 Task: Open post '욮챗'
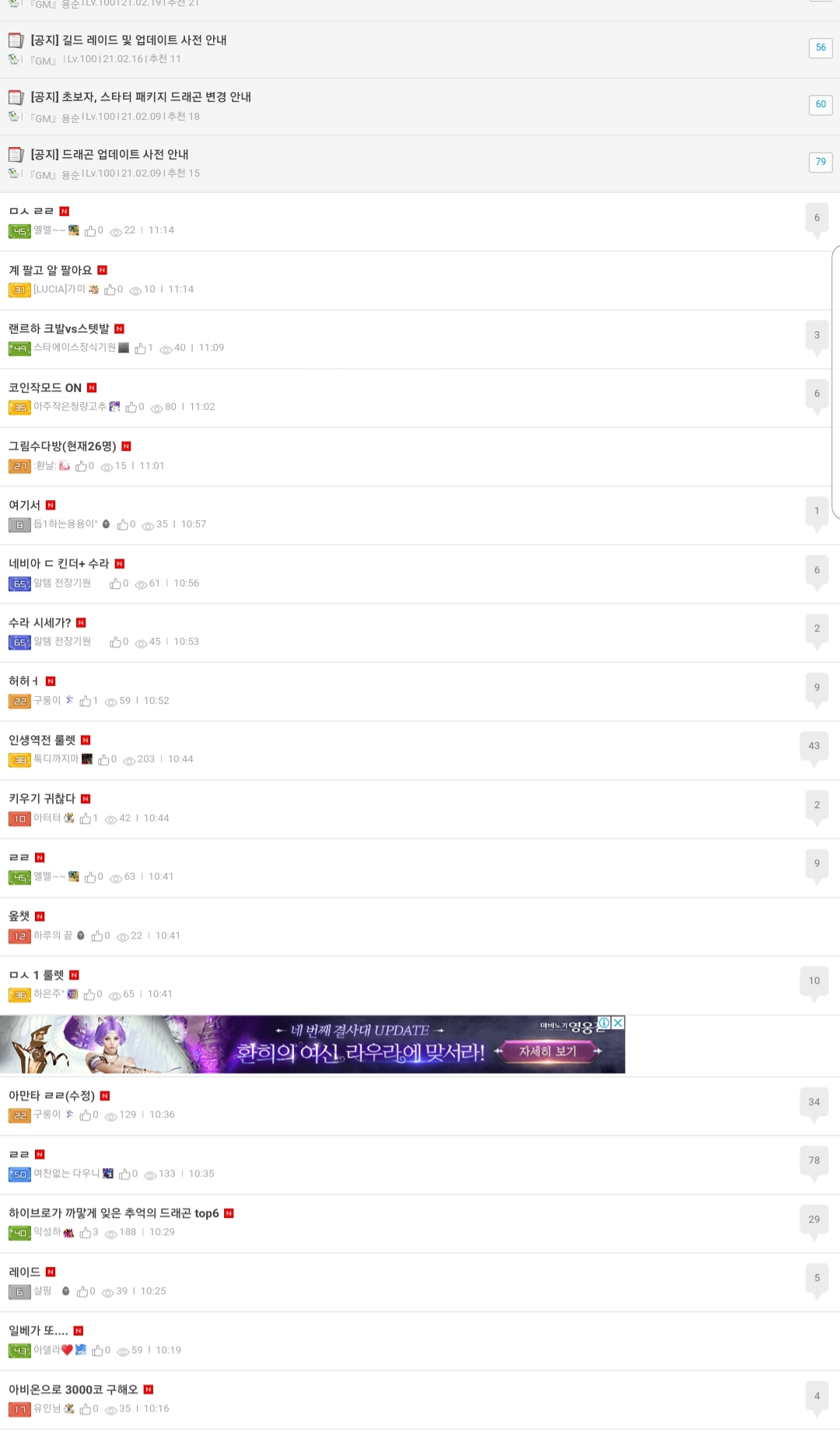click(x=19, y=916)
